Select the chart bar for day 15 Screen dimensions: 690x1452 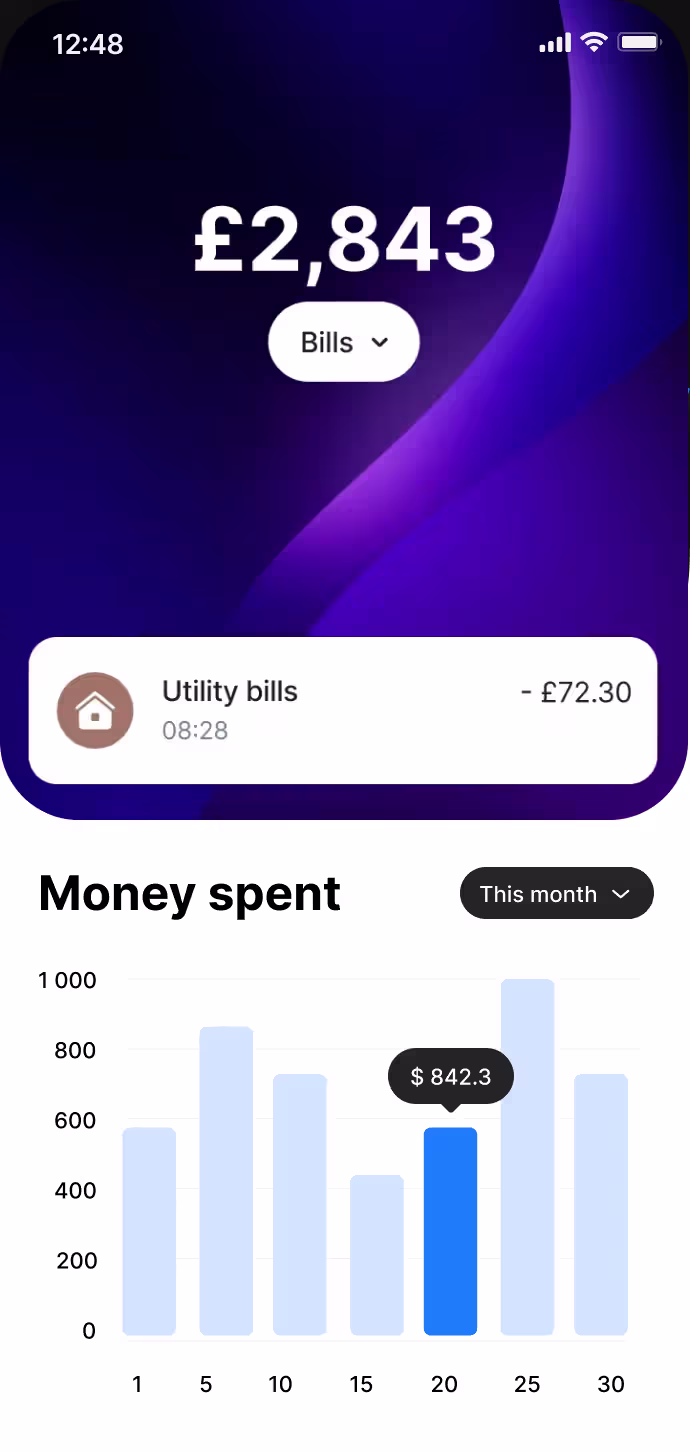[x=377, y=1255]
